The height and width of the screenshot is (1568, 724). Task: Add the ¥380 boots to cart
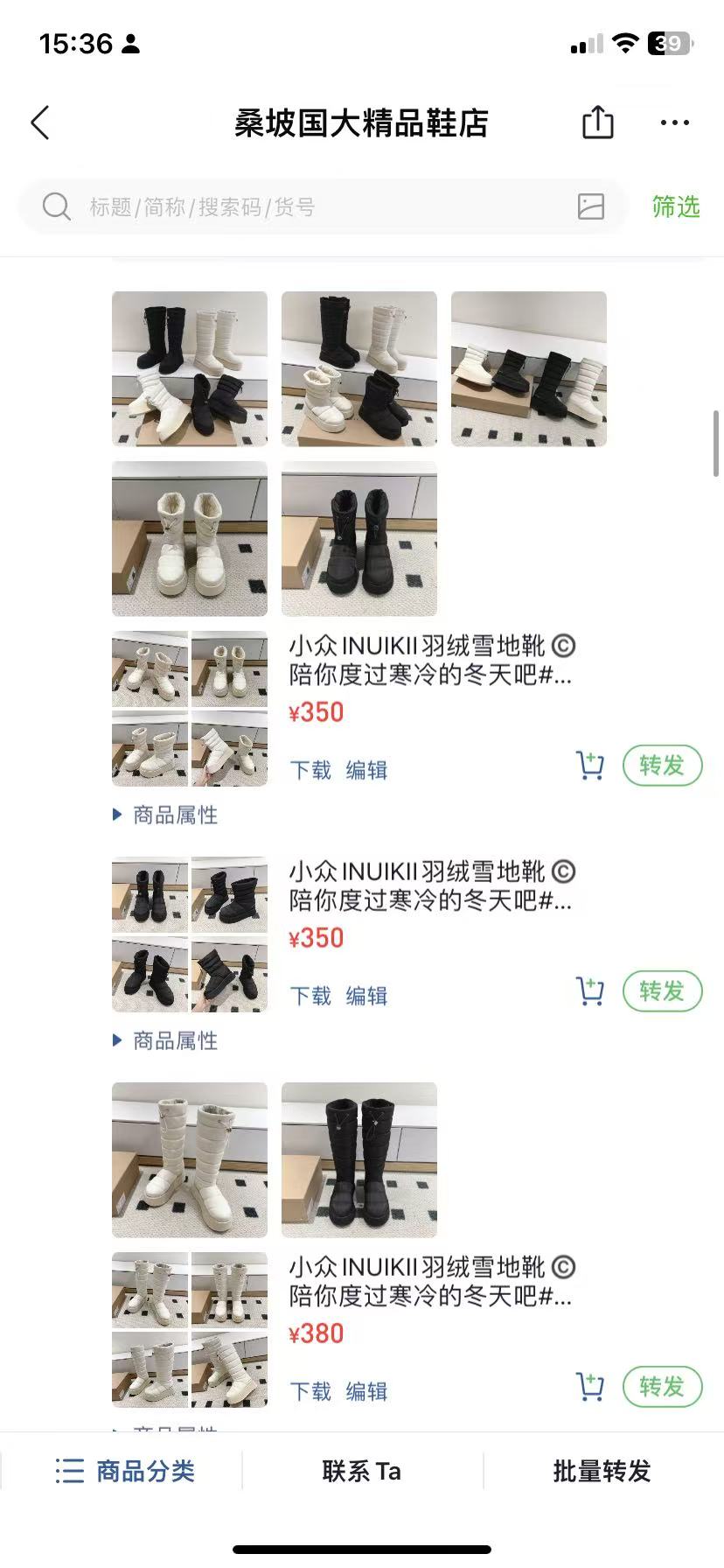point(590,1387)
